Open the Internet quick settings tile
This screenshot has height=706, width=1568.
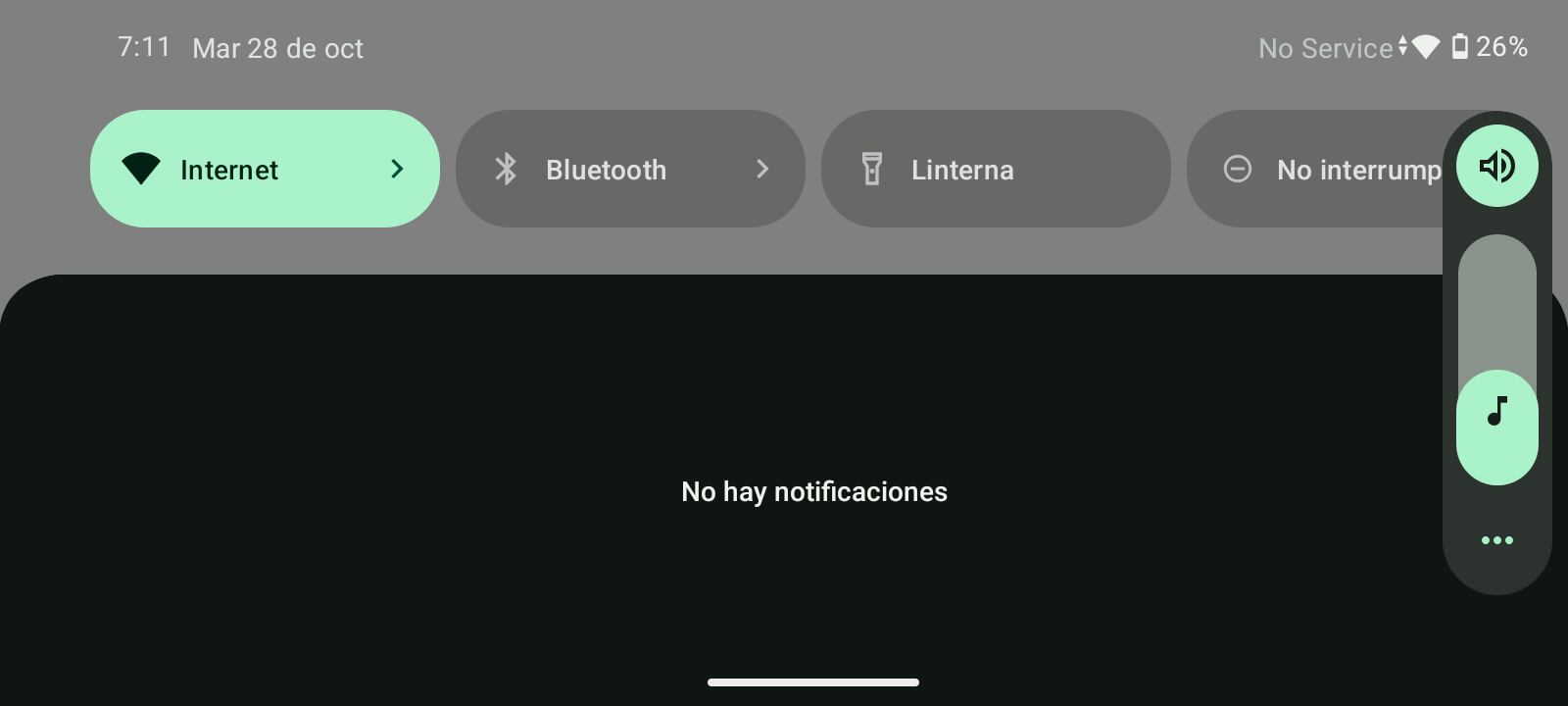tap(265, 169)
